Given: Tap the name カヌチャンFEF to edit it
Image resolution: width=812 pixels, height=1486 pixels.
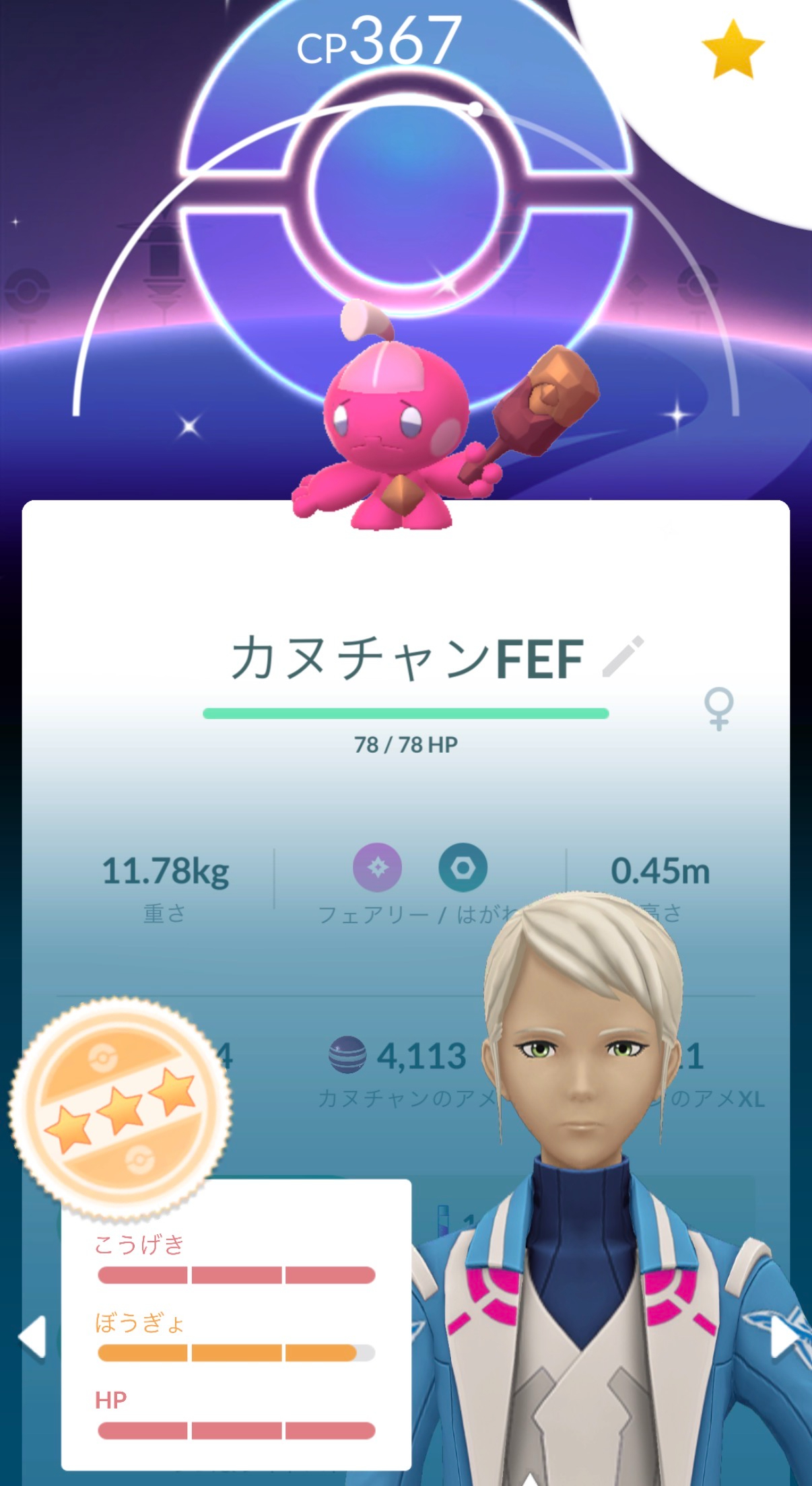Looking at the screenshot, I should pos(404,657).
